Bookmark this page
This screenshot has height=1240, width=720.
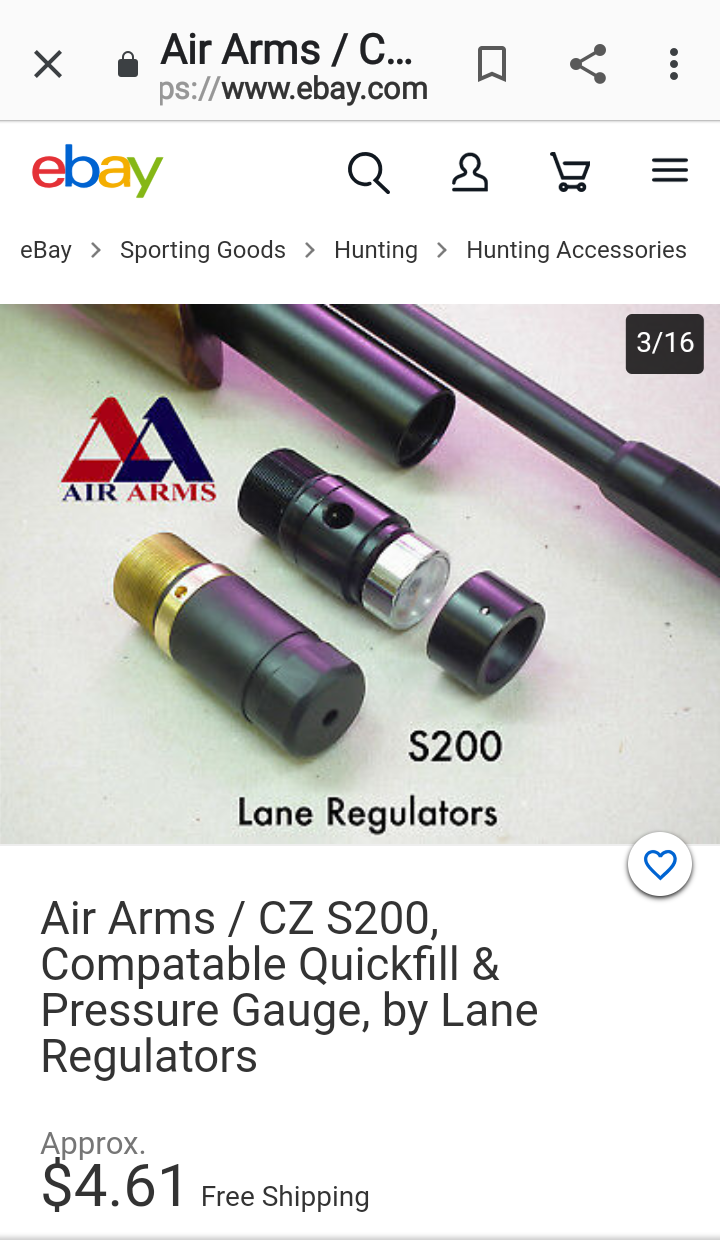click(x=491, y=65)
